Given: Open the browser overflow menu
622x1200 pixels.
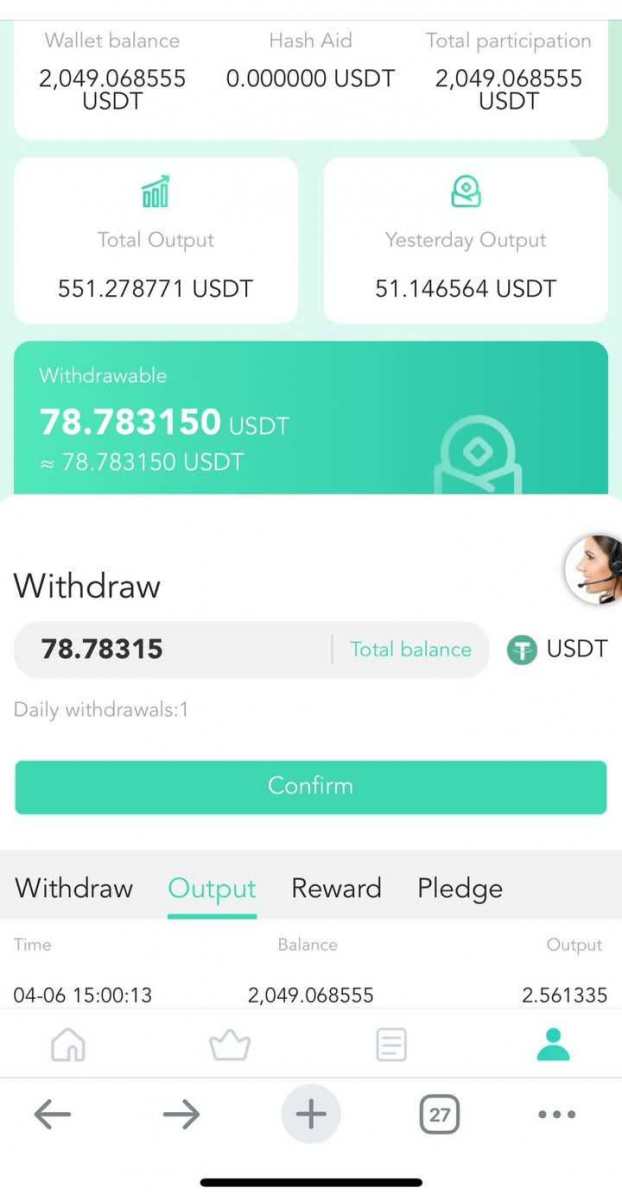Looking at the screenshot, I should [557, 1114].
